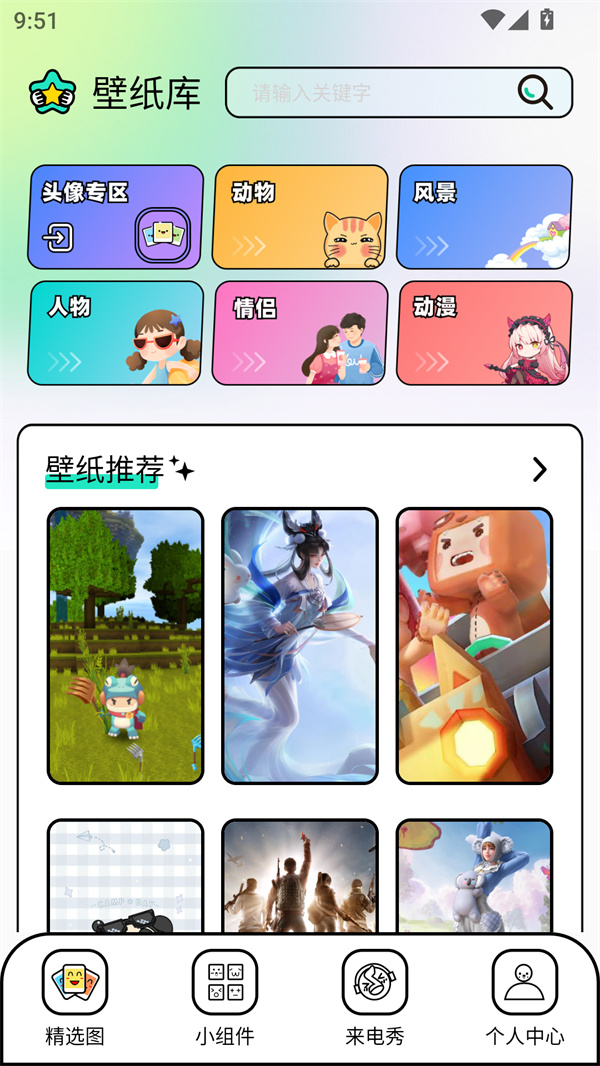
Task: Expand 壁纸推荐 with the arrow
Action: [539, 469]
